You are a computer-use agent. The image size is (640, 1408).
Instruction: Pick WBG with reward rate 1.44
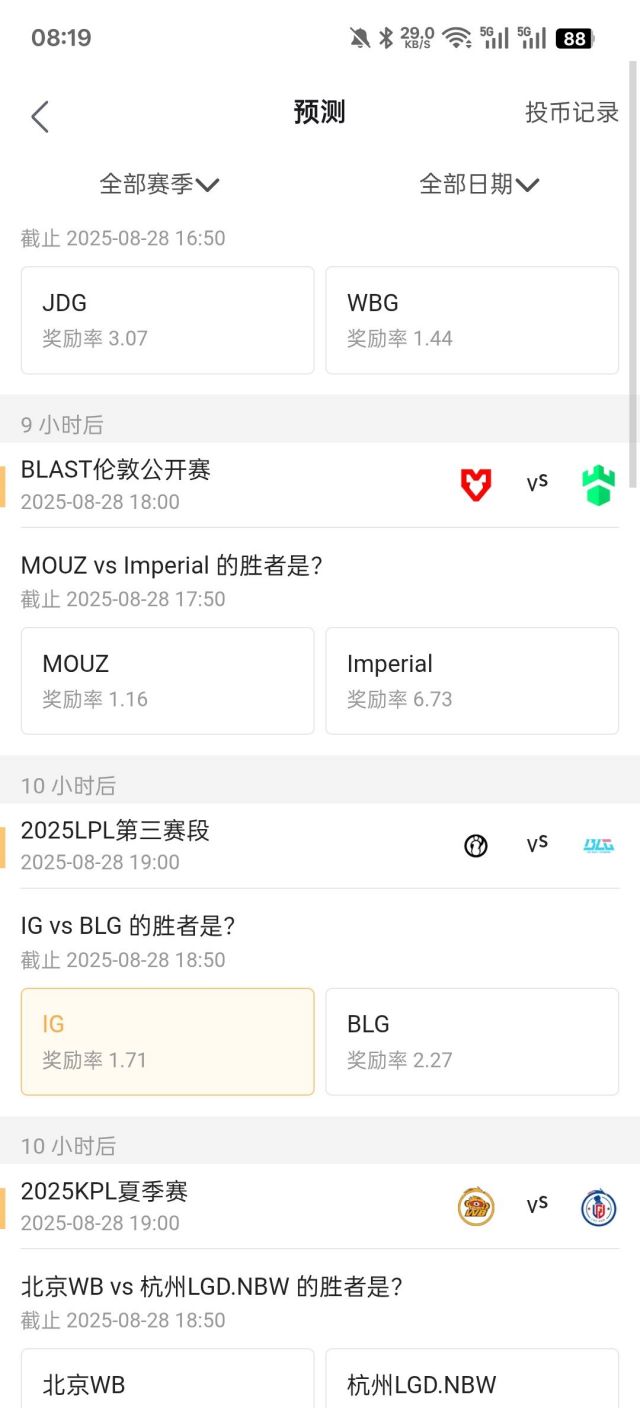point(472,320)
